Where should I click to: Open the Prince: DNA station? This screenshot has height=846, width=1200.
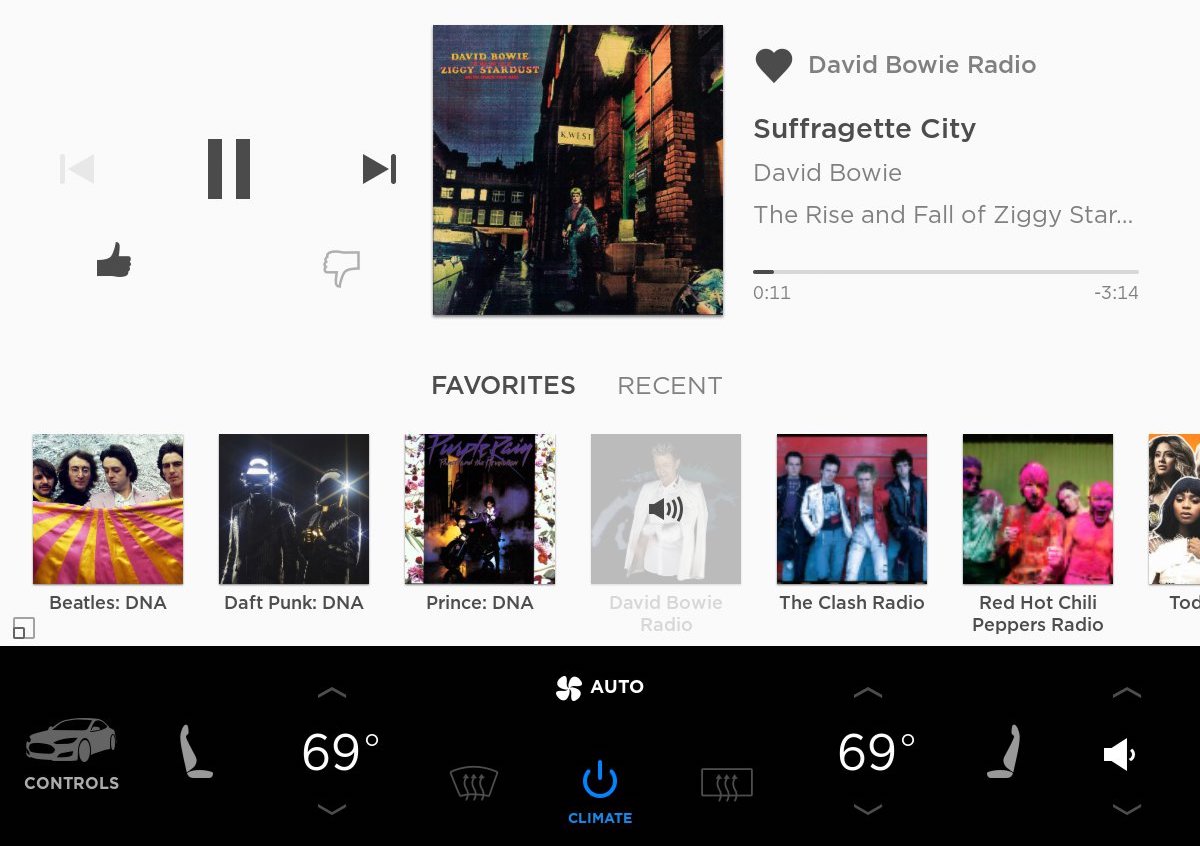[480, 509]
